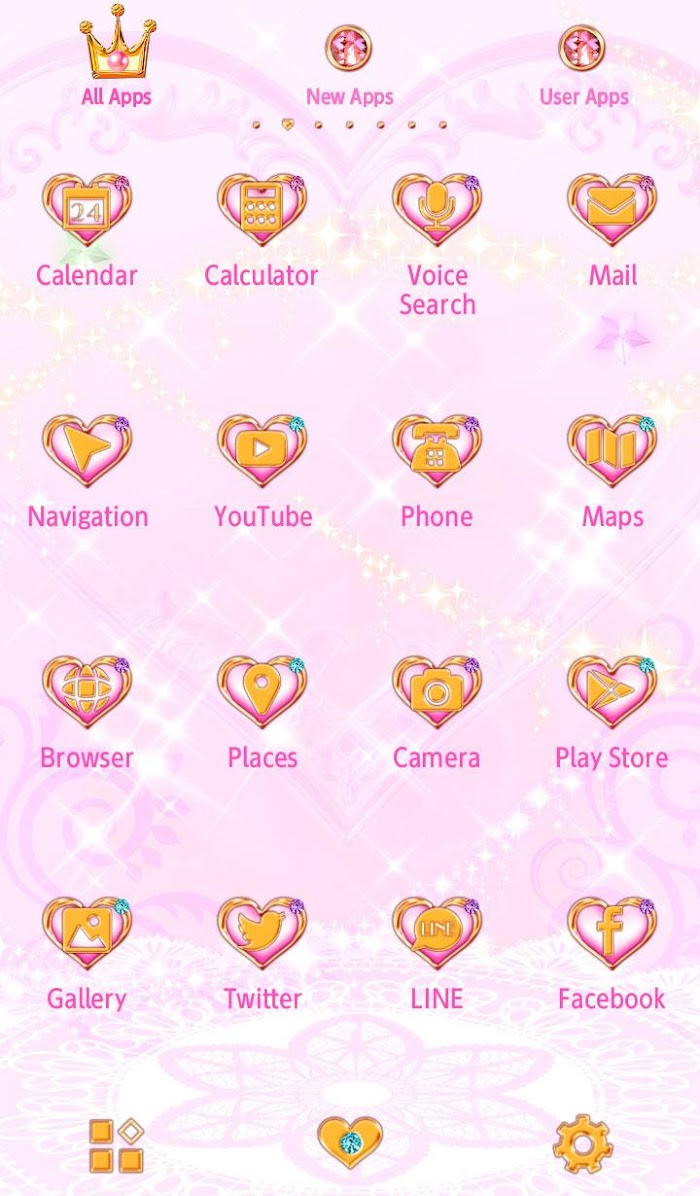700x1196 pixels.
Task: Switch to the All Apps tab
Action: click(x=117, y=56)
